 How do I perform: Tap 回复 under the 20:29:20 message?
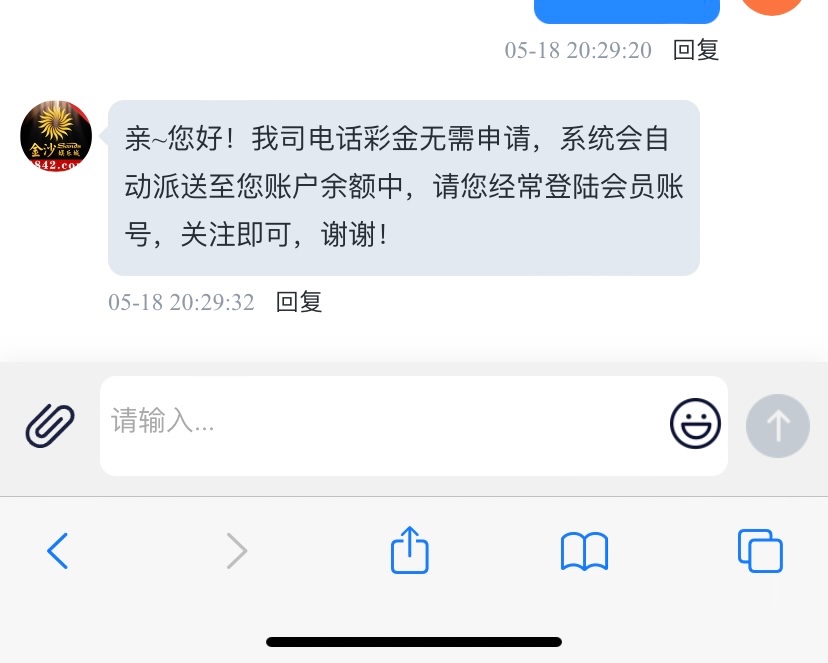click(696, 50)
